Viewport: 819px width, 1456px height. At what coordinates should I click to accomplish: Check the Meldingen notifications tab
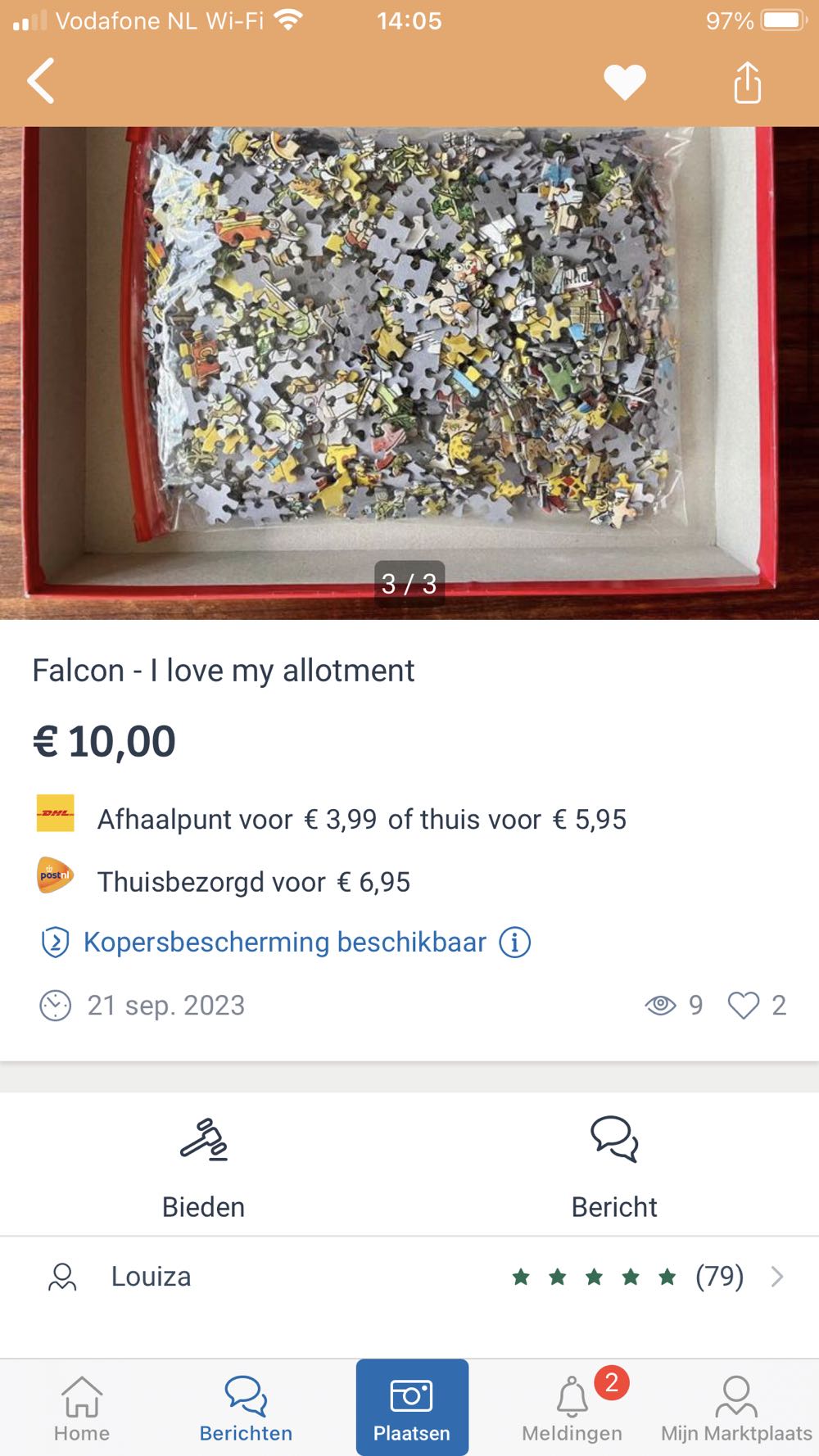572,1409
